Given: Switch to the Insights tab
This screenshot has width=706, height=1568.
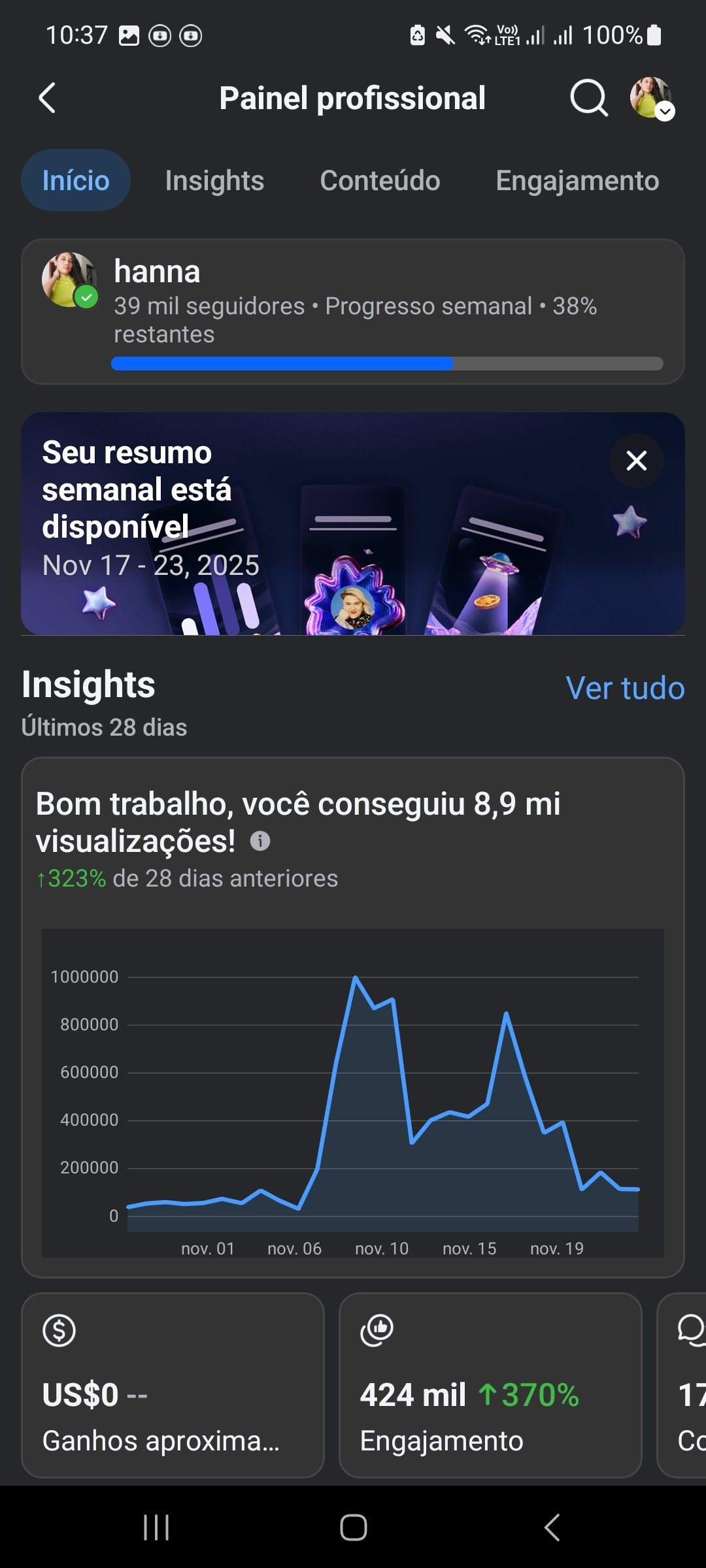Looking at the screenshot, I should tap(214, 180).
